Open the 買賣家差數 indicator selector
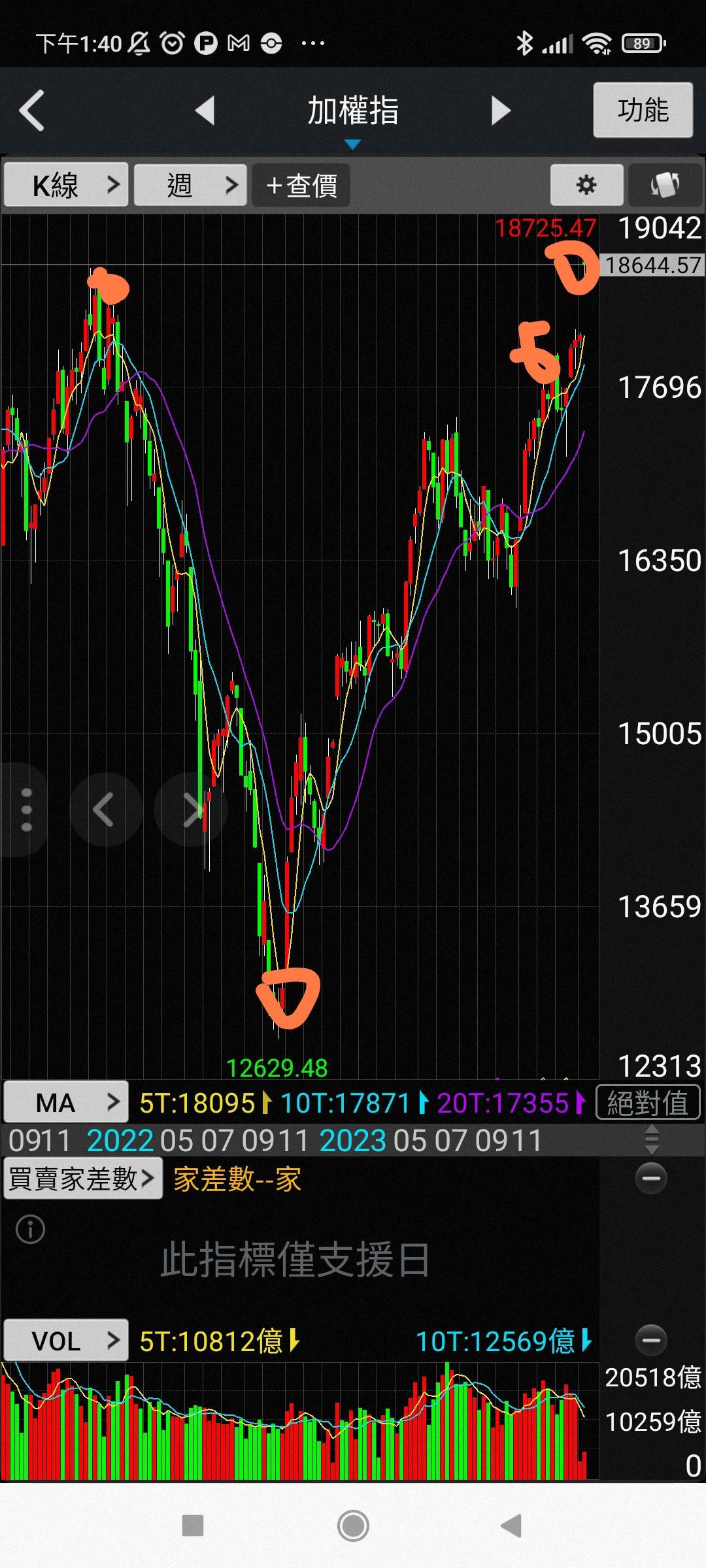The image size is (706, 1568). [x=82, y=1179]
